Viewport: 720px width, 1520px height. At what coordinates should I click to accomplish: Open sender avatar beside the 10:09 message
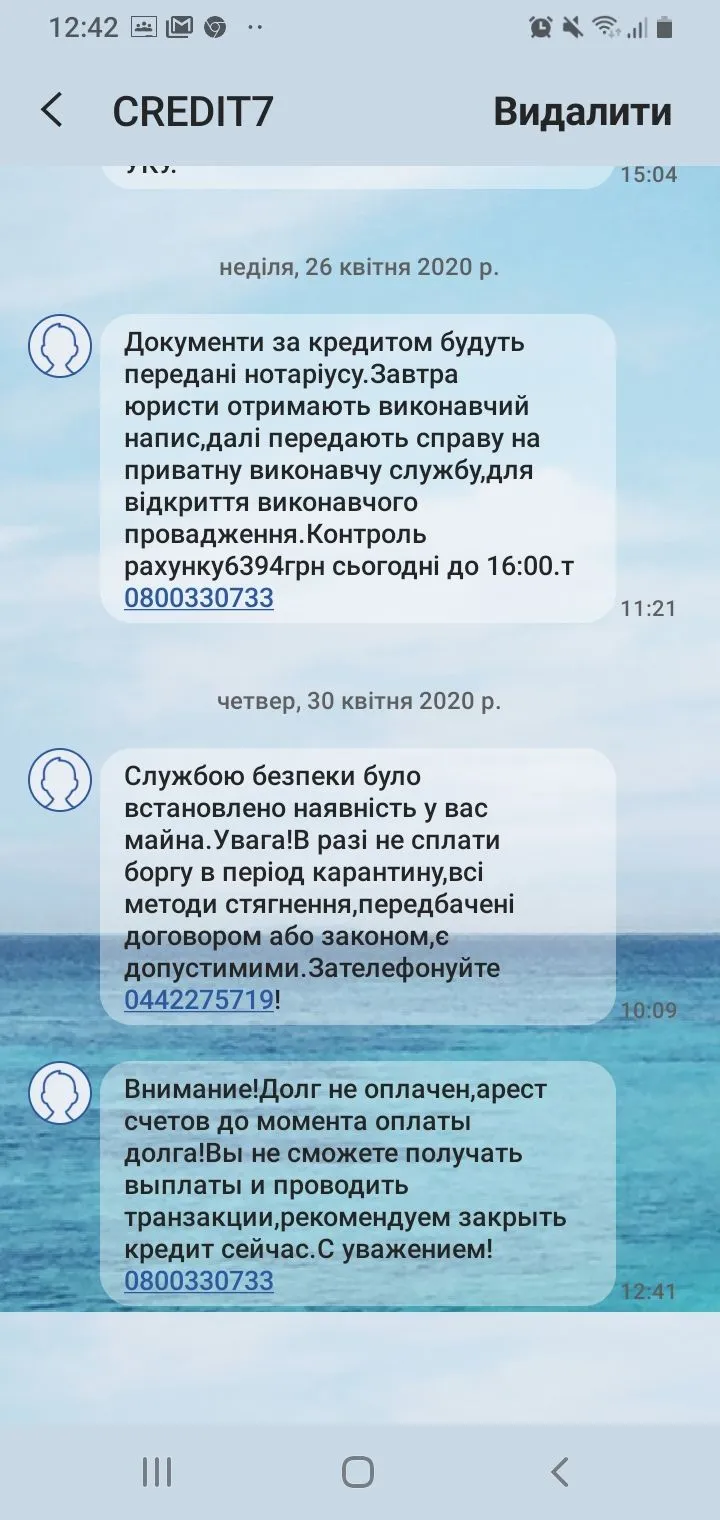click(x=60, y=779)
